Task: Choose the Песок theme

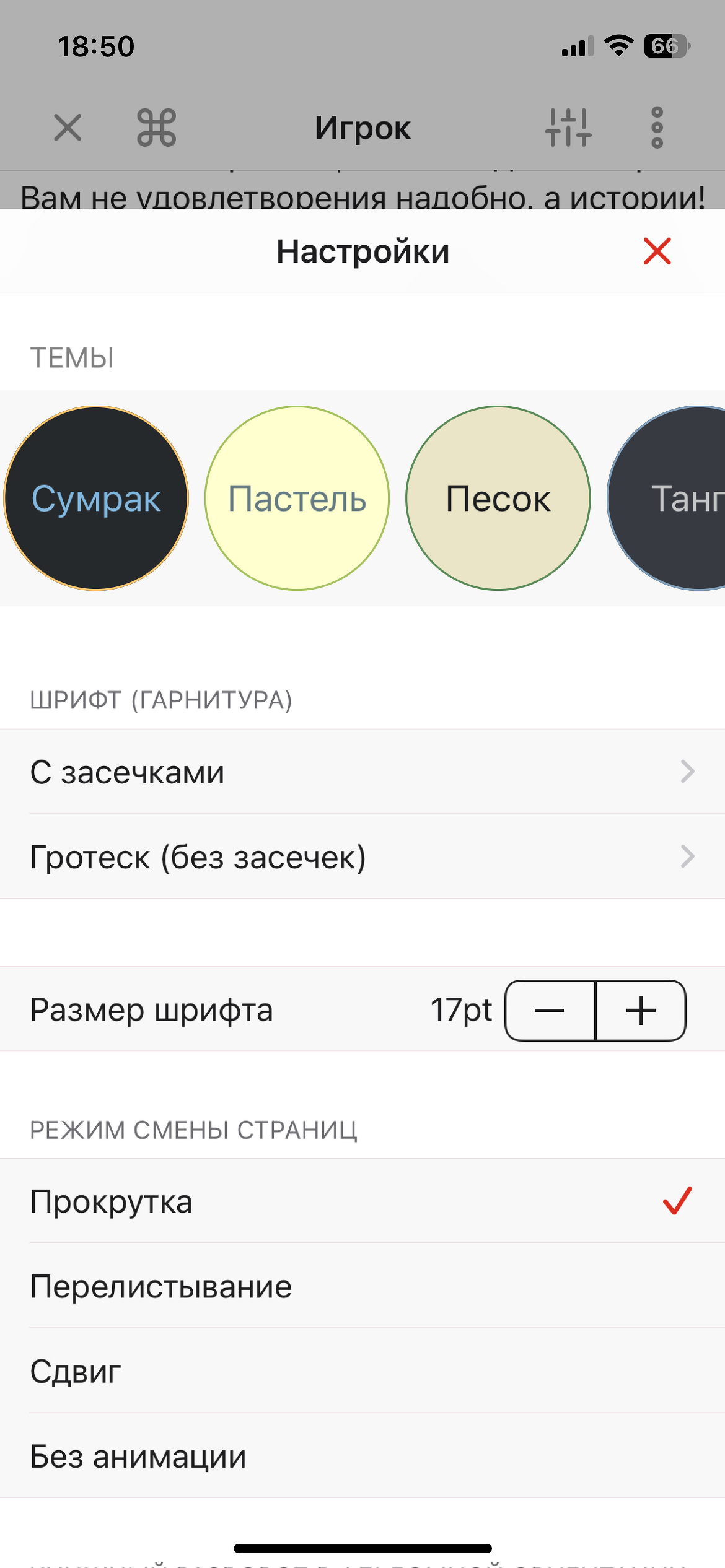Action: pos(498,499)
